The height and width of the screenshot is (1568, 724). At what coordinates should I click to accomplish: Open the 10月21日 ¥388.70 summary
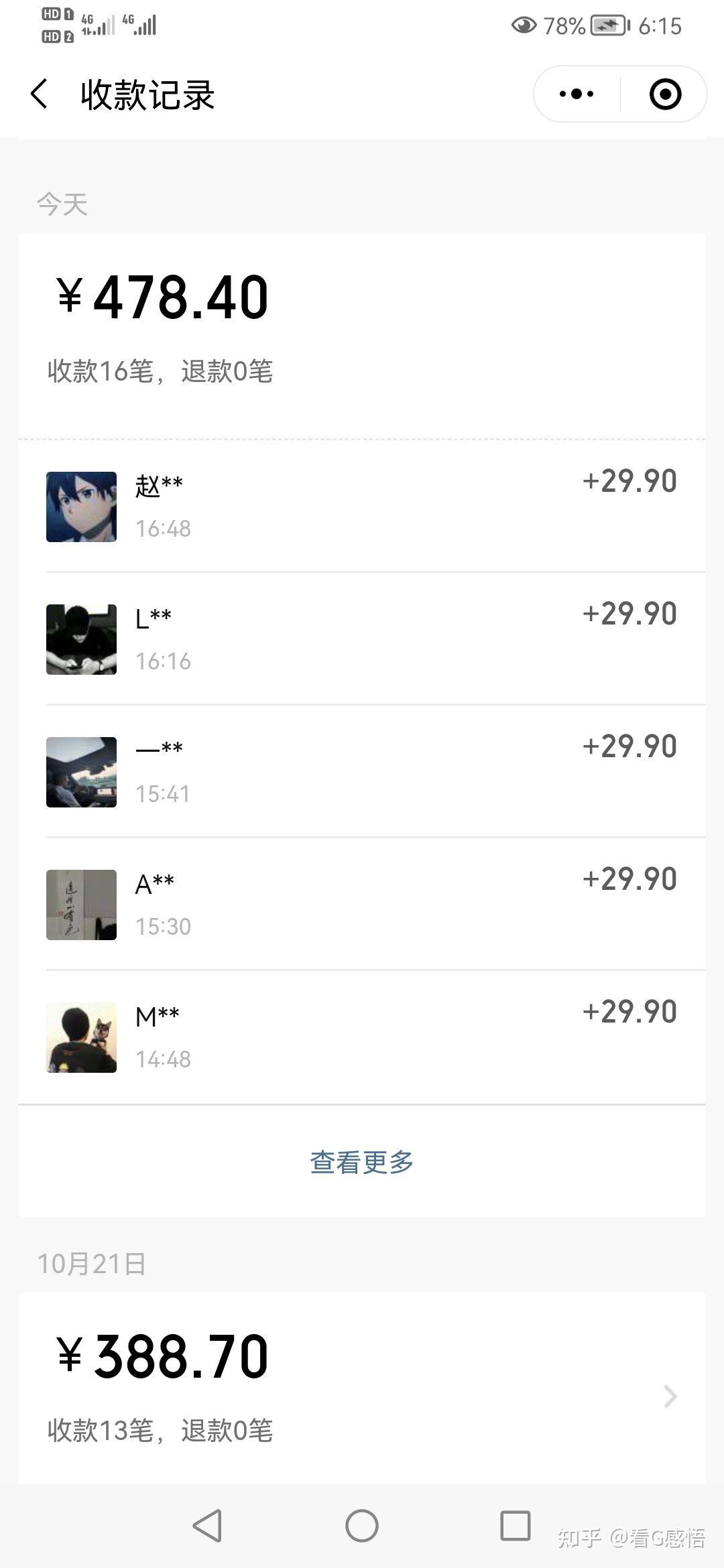coord(362,1387)
